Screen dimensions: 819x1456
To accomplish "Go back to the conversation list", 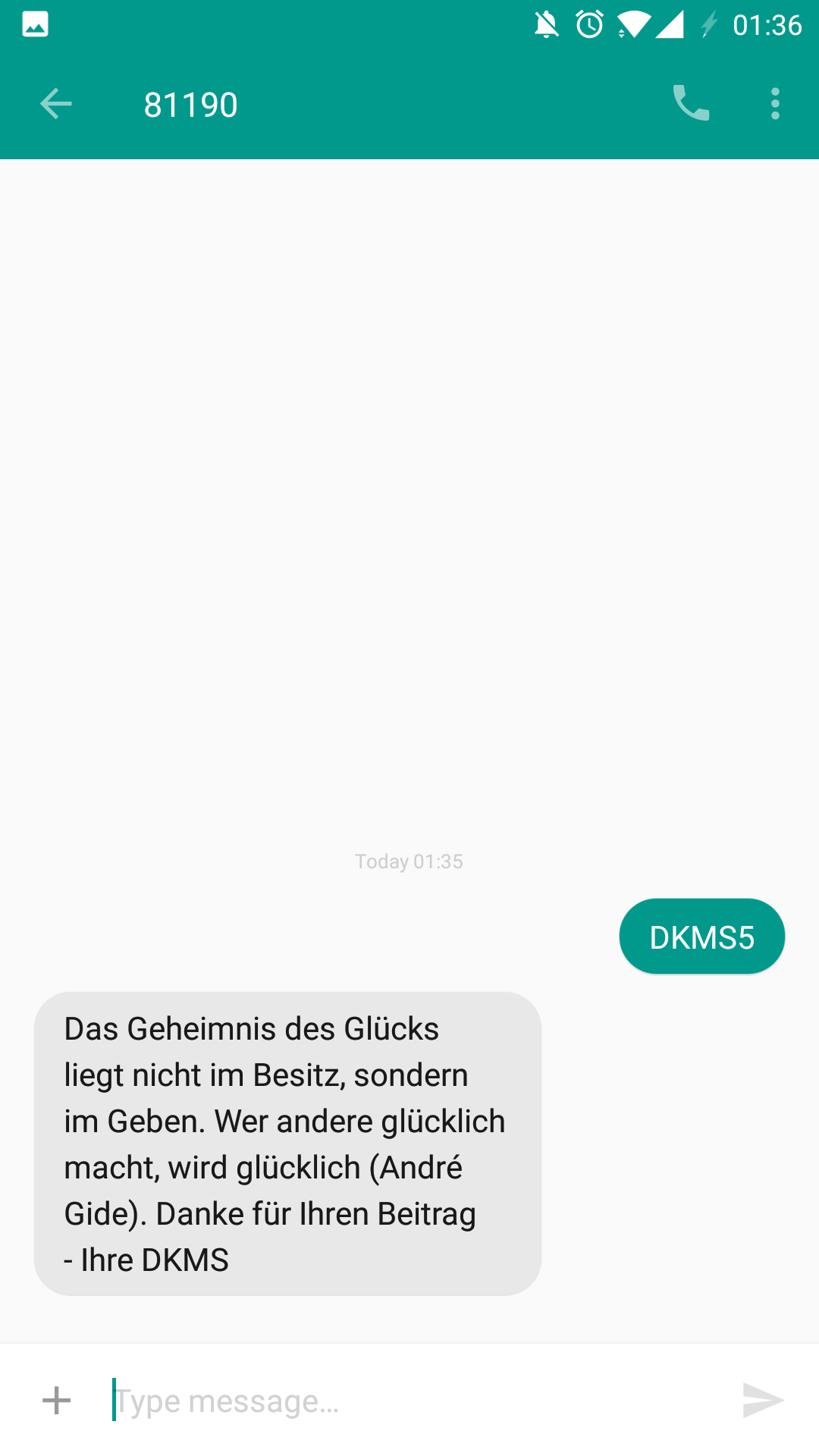I will click(x=55, y=104).
